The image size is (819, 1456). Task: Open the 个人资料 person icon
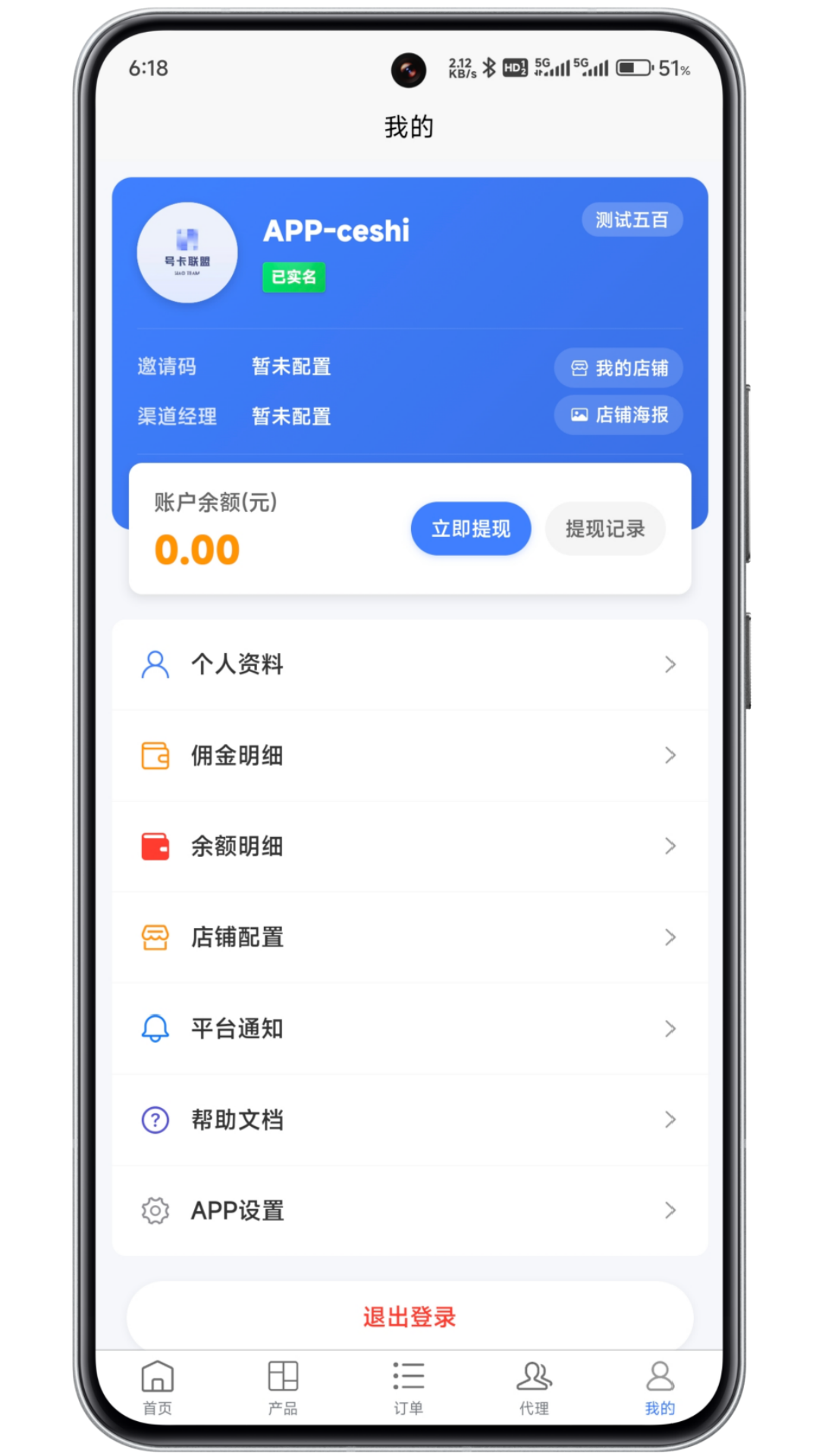click(155, 664)
